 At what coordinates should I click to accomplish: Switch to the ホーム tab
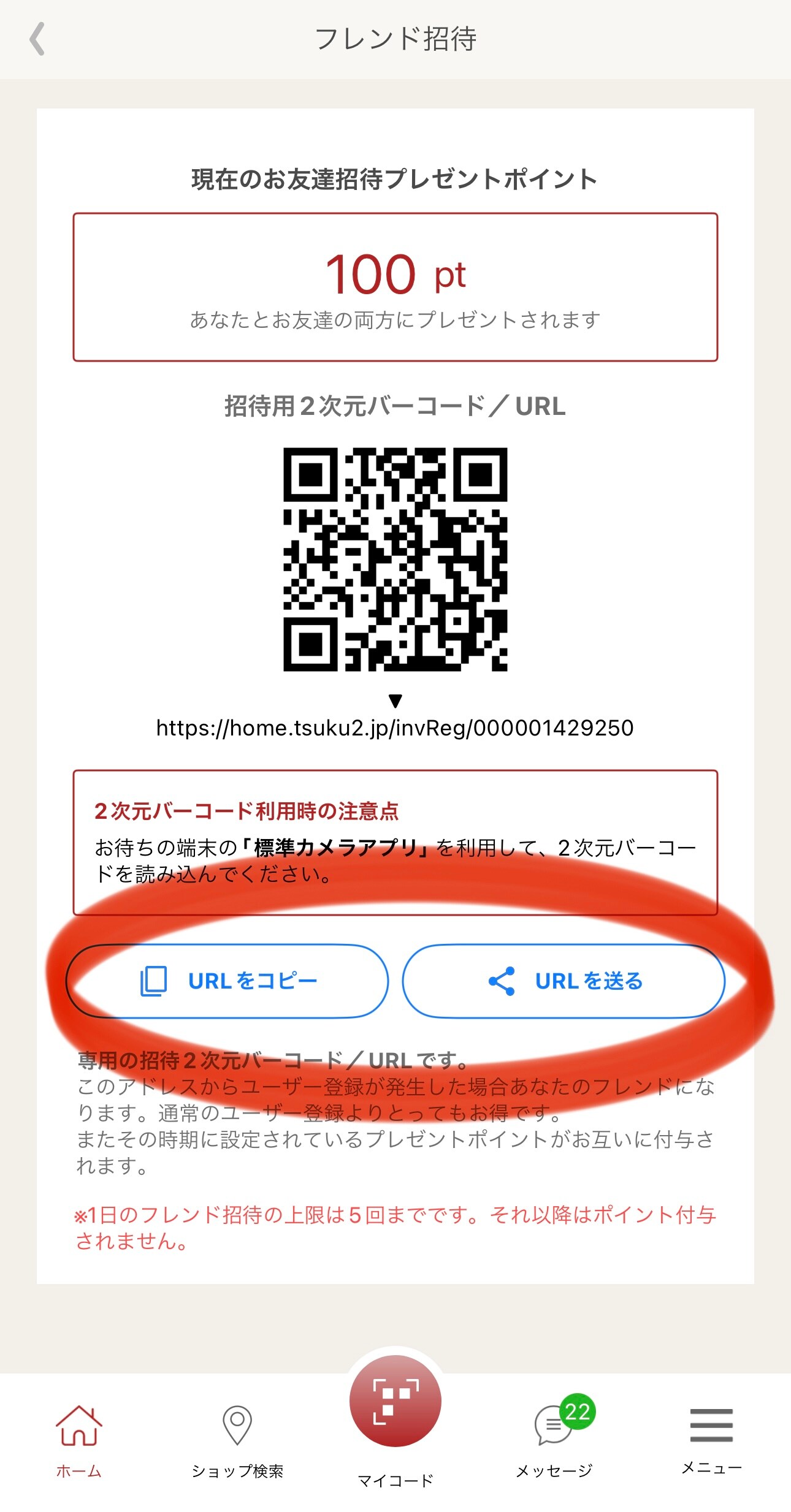[78, 1437]
